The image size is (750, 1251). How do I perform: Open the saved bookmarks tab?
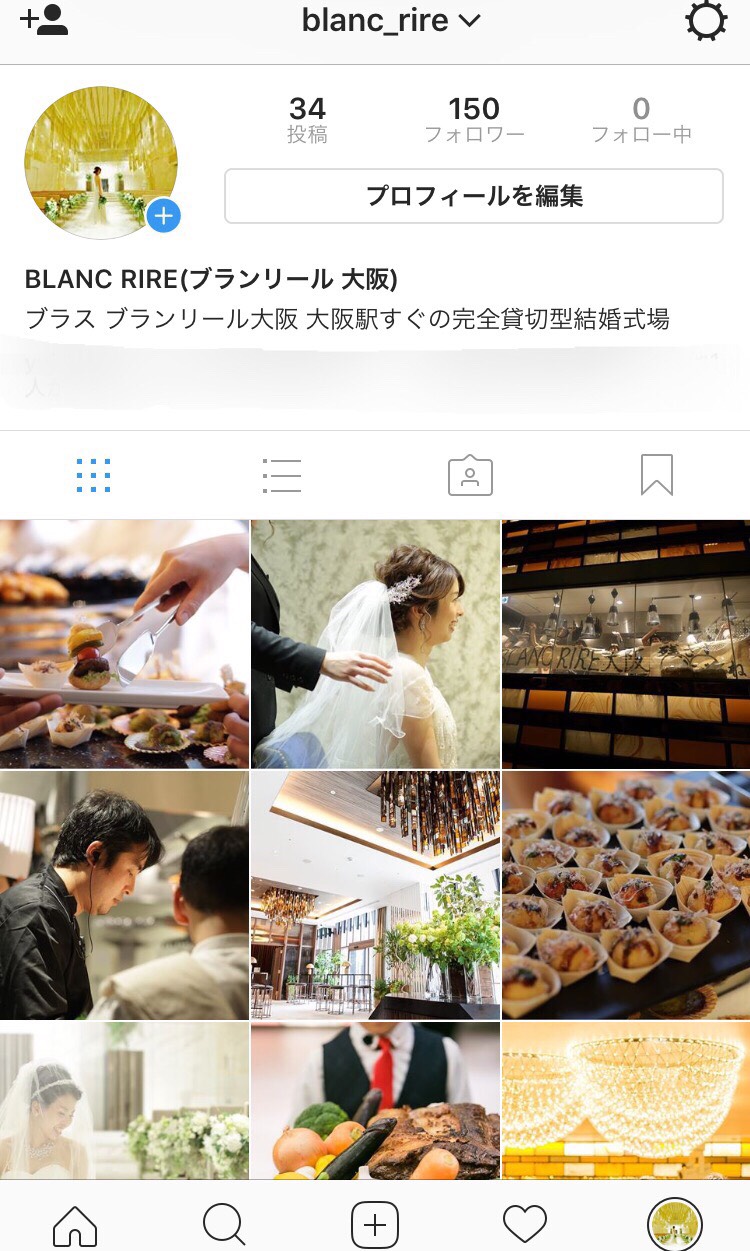coord(657,475)
